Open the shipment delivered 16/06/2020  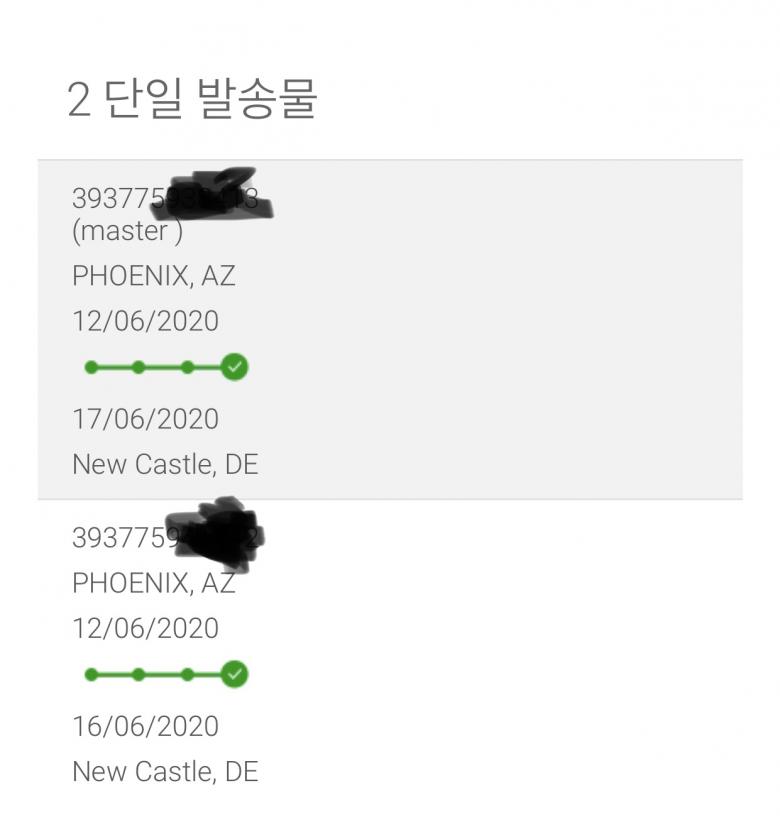tap(390, 650)
